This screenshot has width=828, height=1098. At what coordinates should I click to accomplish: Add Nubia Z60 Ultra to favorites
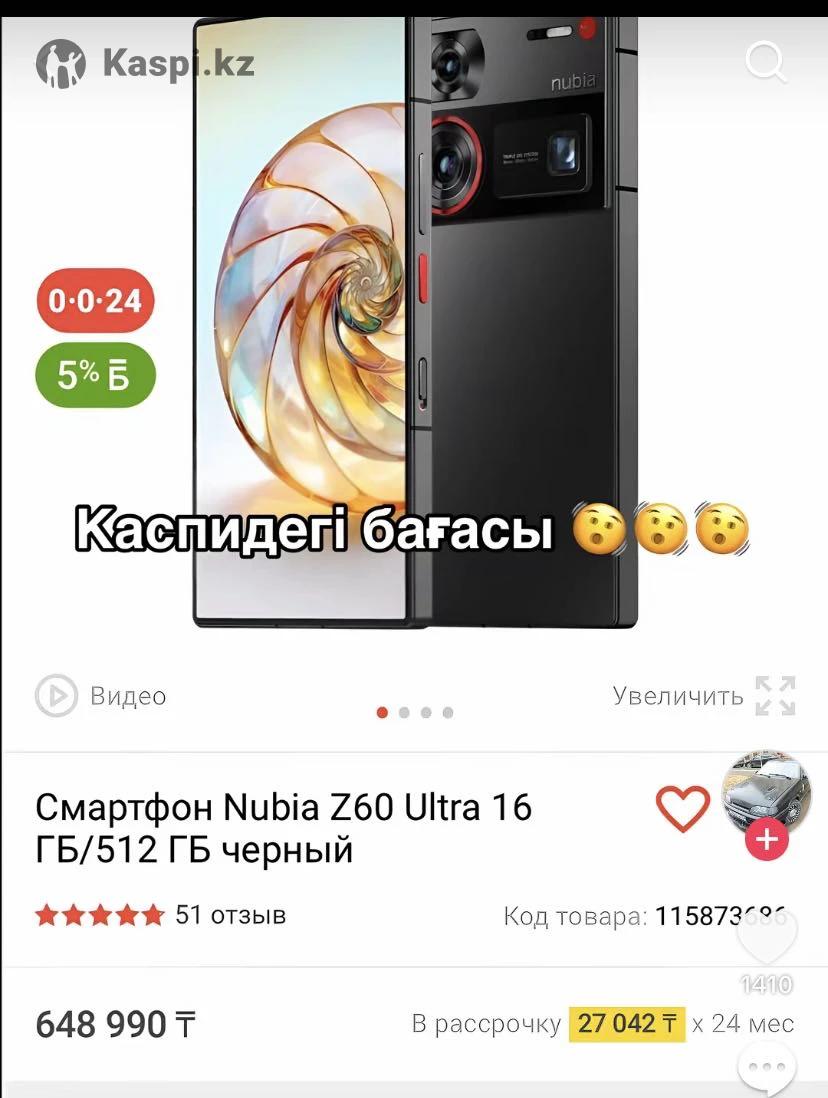(682, 808)
